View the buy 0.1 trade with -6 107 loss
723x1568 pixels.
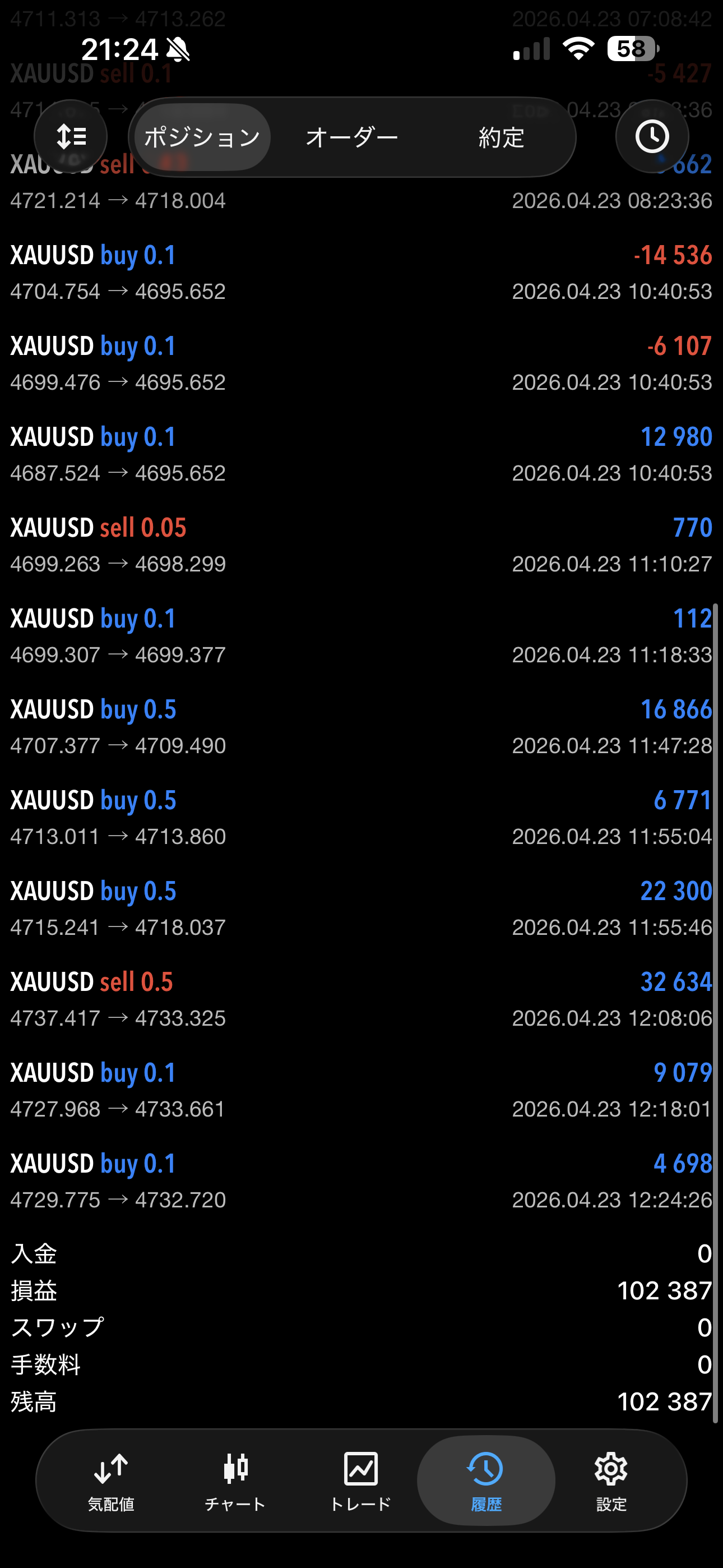[x=361, y=363]
